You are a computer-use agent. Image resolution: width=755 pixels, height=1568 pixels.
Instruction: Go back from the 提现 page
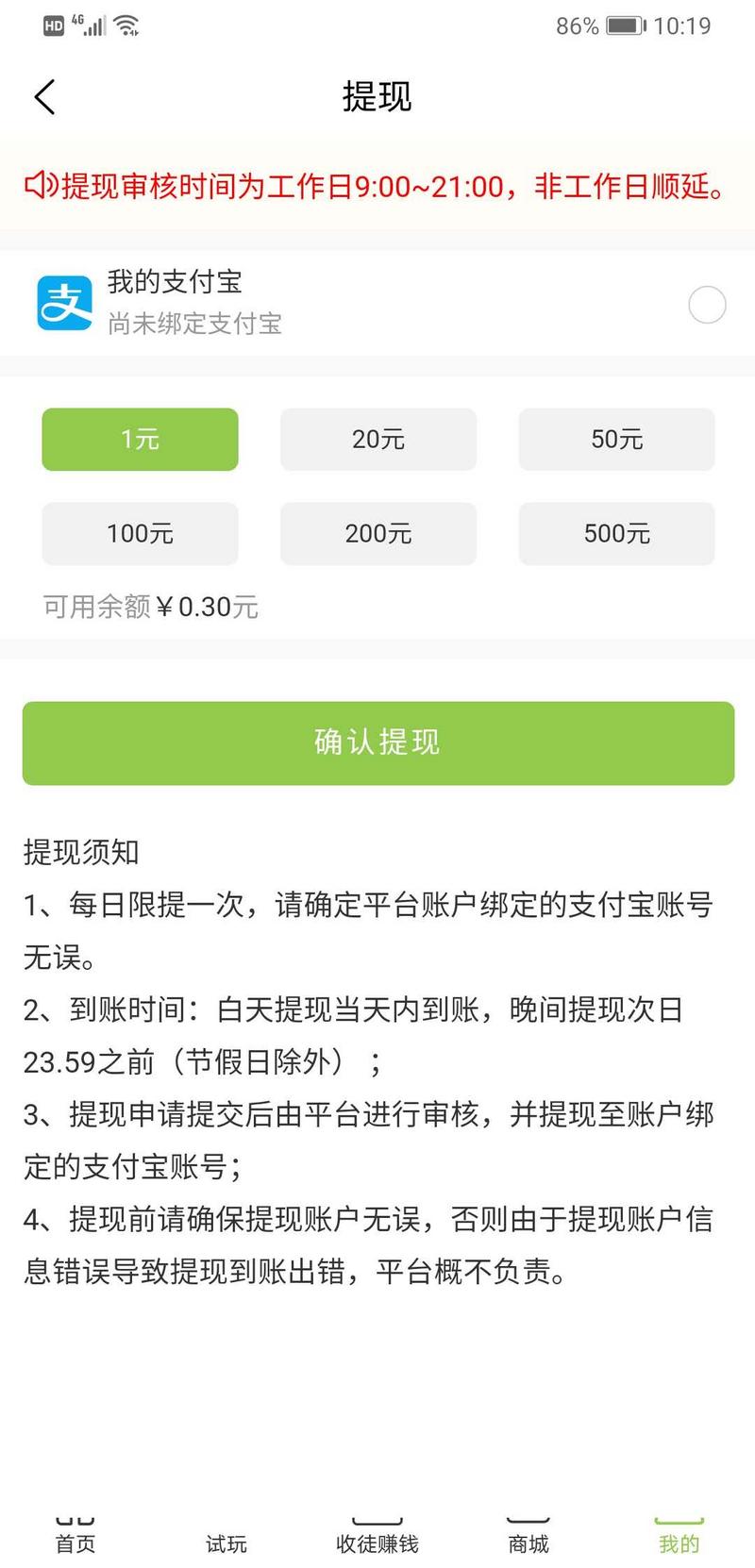click(x=45, y=97)
